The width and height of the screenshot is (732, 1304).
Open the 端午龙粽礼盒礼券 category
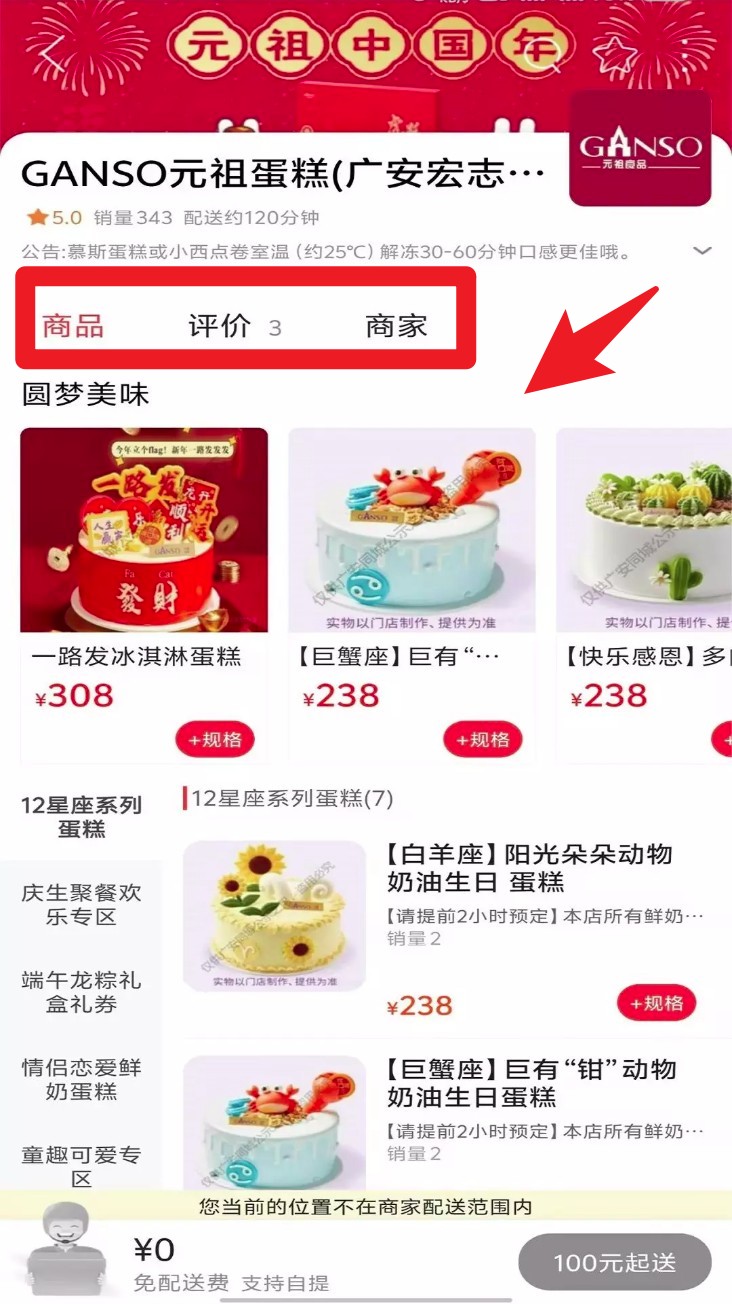[81, 992]
